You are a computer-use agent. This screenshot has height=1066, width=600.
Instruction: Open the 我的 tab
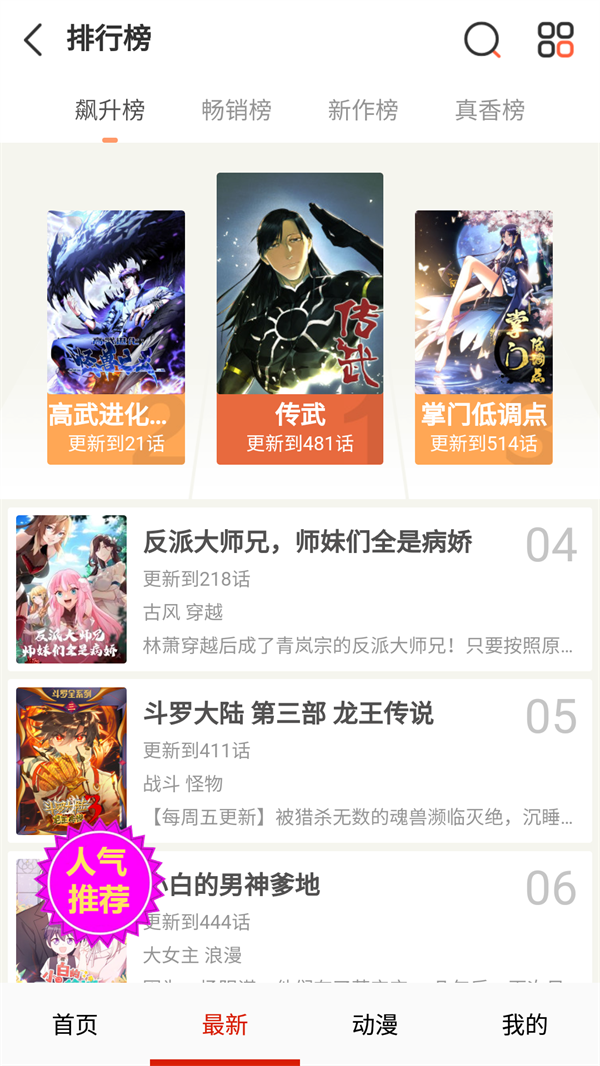525,1025
